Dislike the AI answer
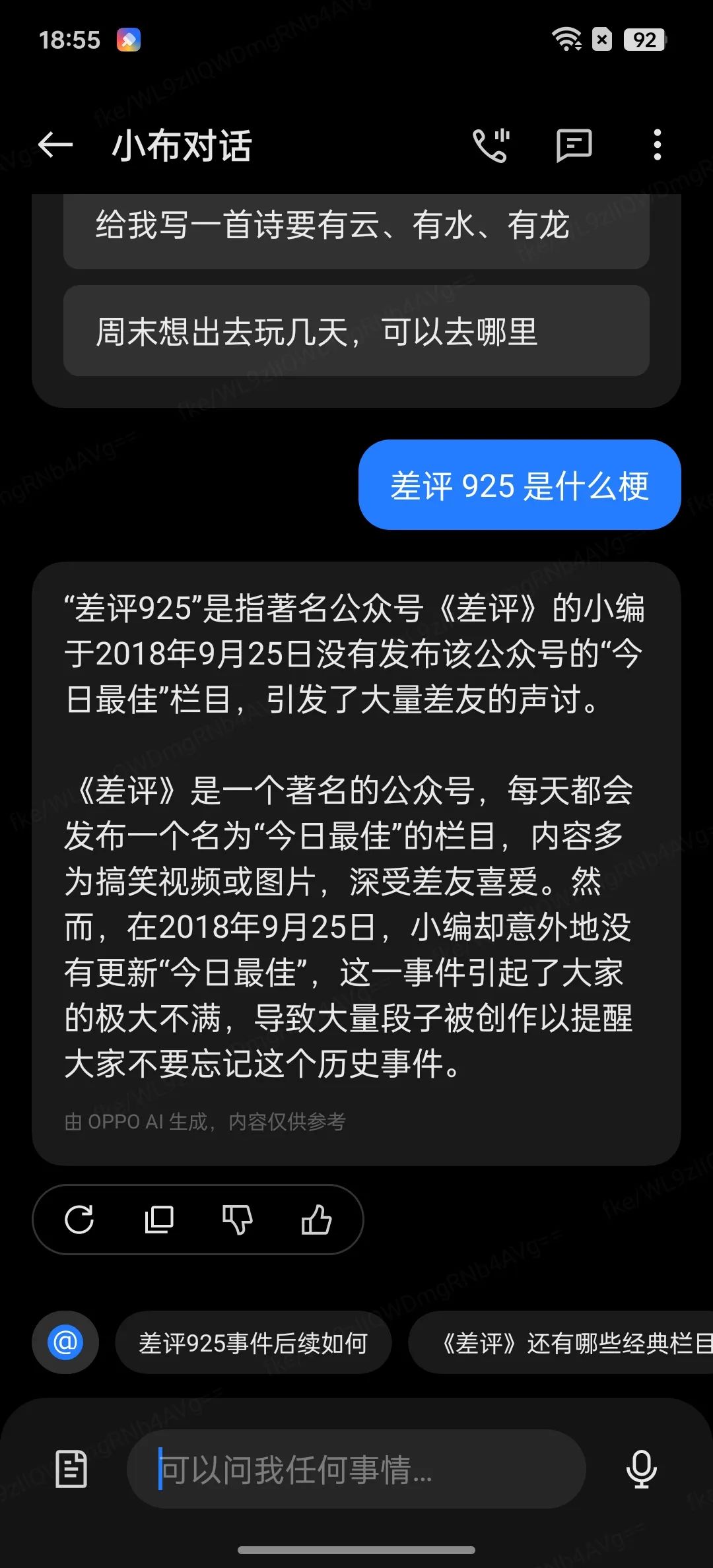 [237, 1219]
